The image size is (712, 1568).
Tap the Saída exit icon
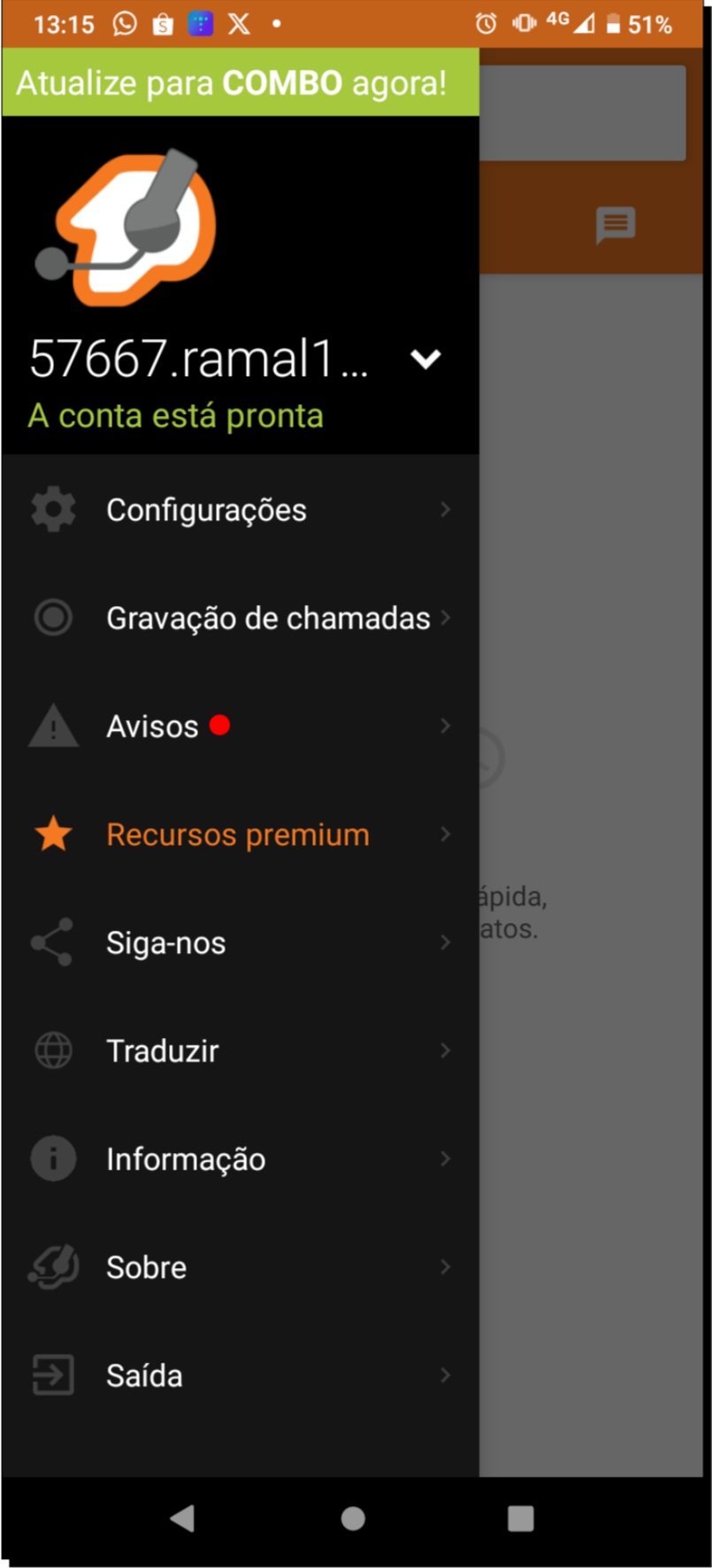(52, 1374)
